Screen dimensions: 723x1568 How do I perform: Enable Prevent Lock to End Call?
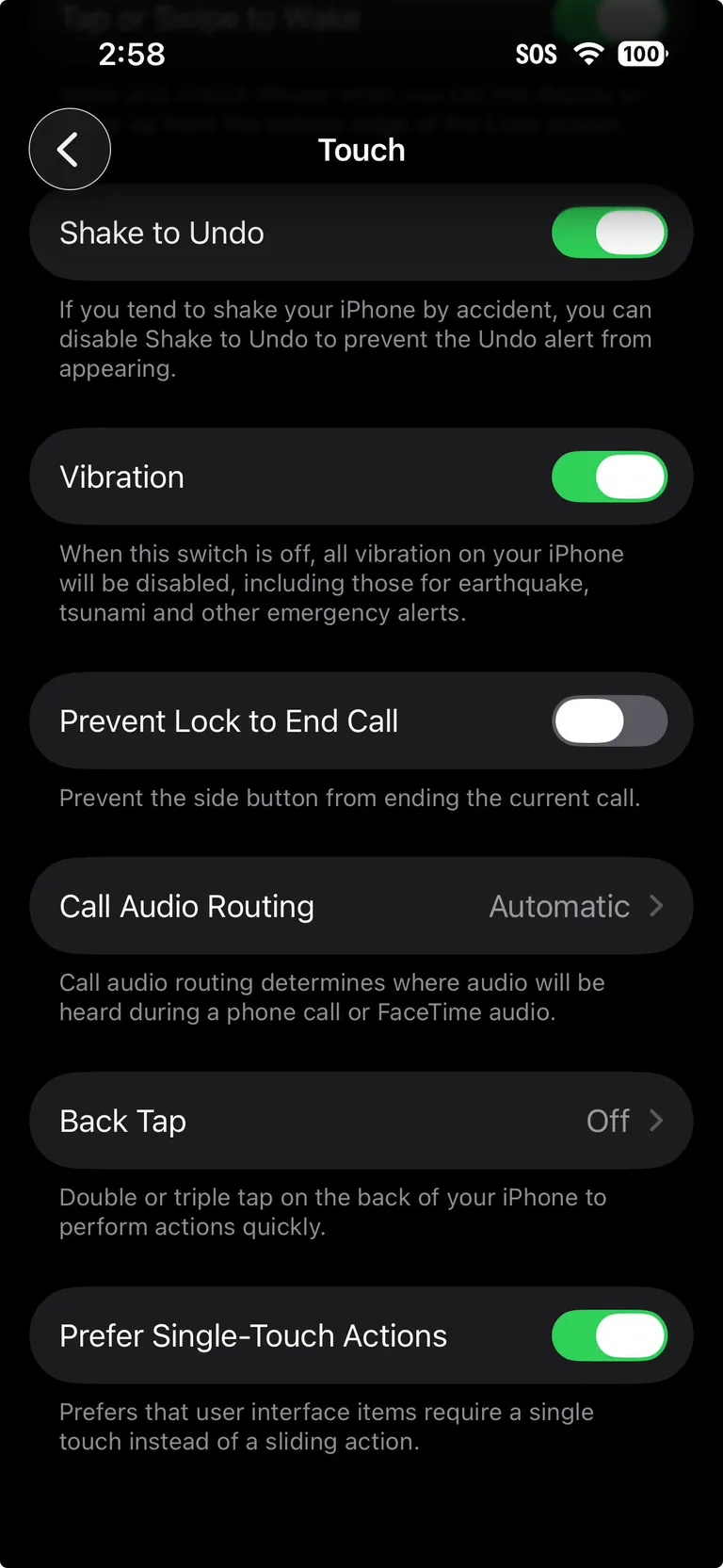[609, 720]
